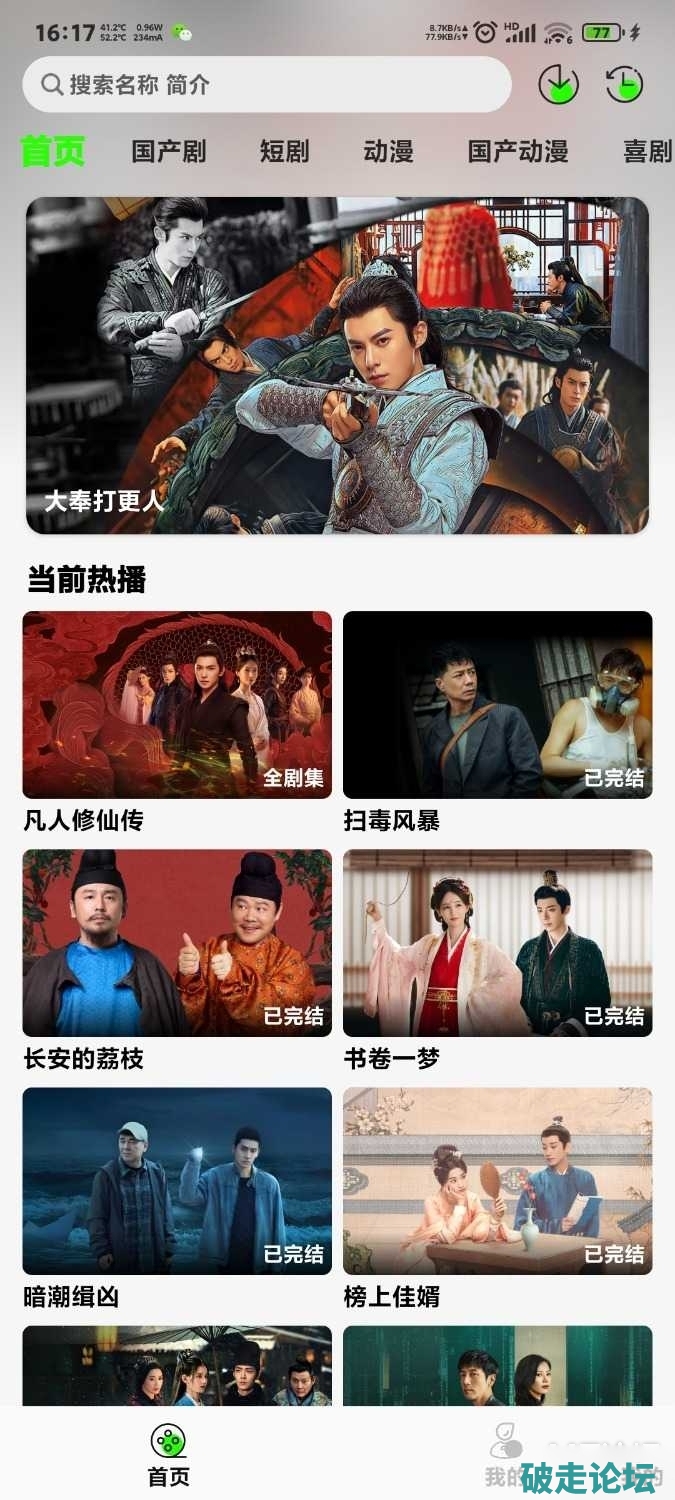Open the 长安的荔枝 show card

point(177,943)
